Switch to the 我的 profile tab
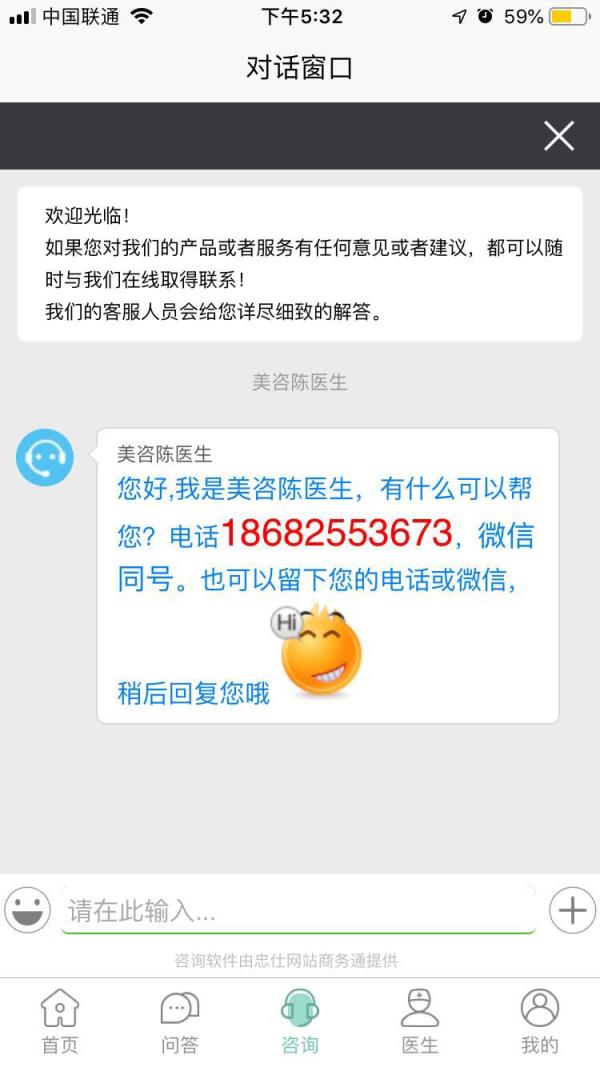 pyautogui.click(x=540, y=1021)
